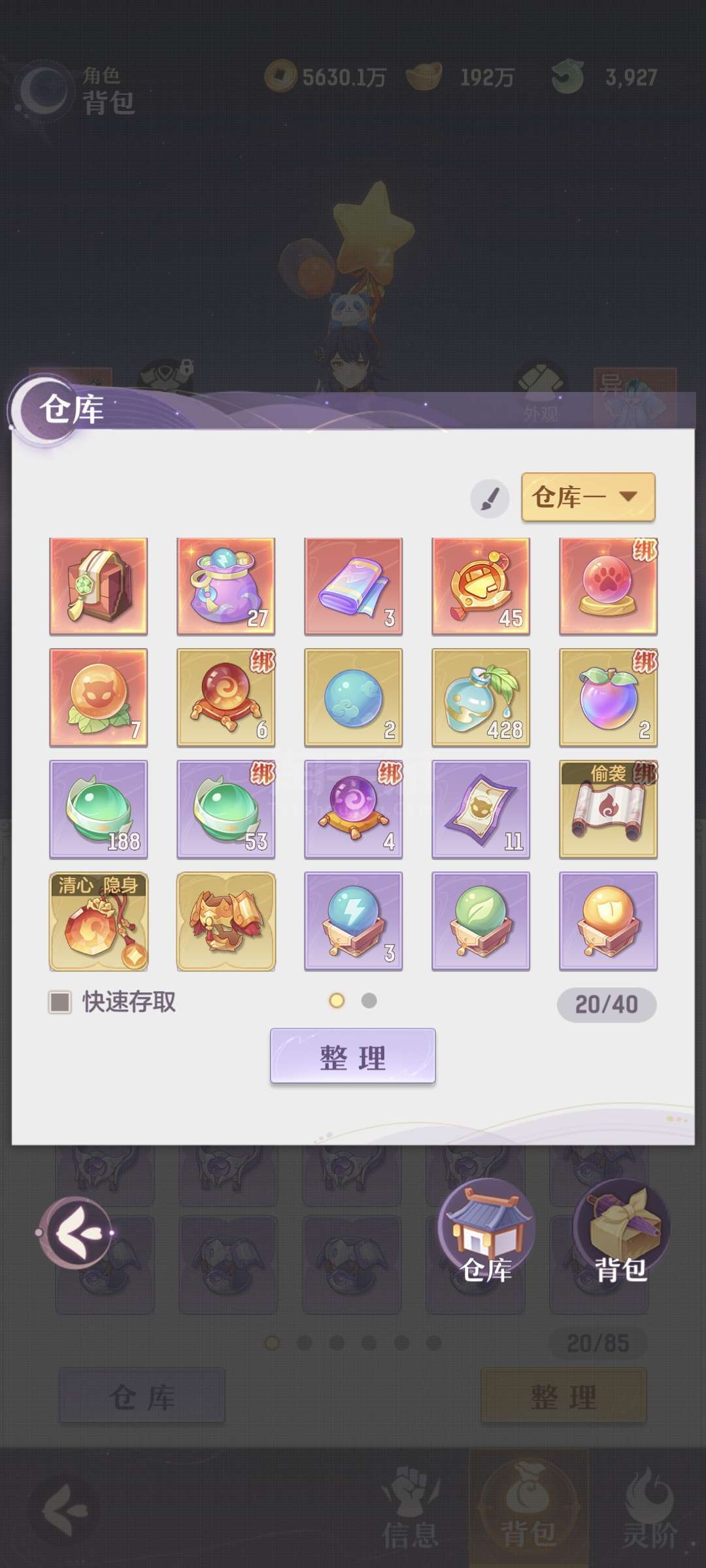Select the rainbow fruit item with 2
706x1568 pixels.
point(608,698)
